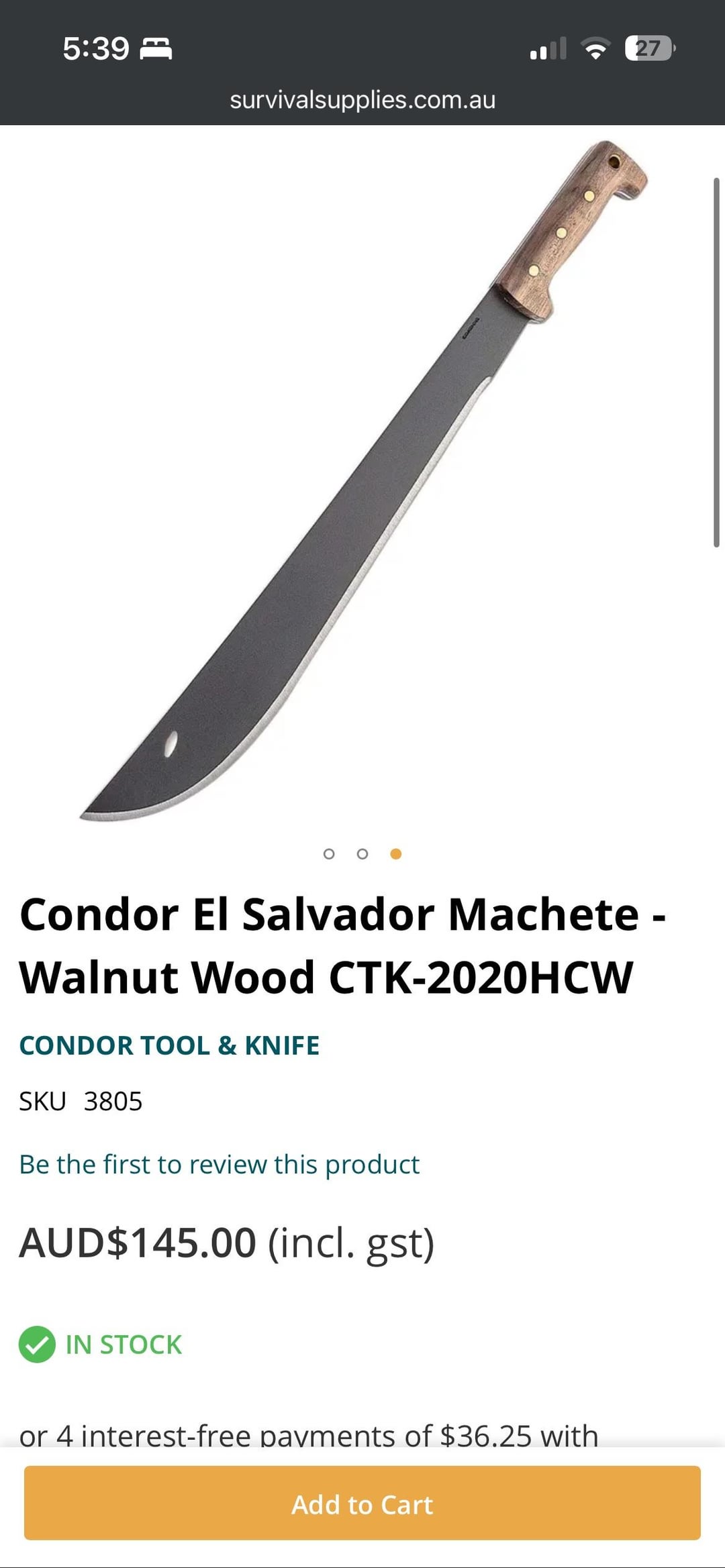Screen dimensions: 725x1568
Task: Show the first product image via carousel dot
Action: point(329,854)
